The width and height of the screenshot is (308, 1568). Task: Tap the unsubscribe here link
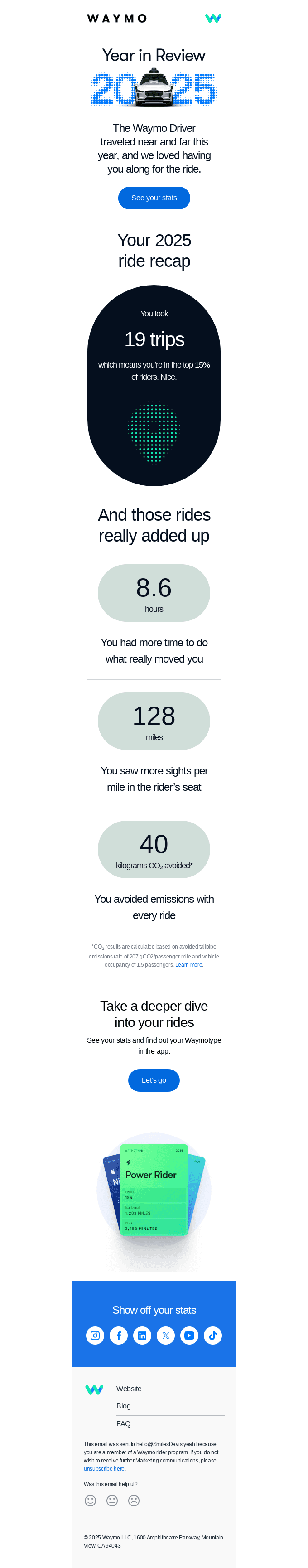(104, 1468)
